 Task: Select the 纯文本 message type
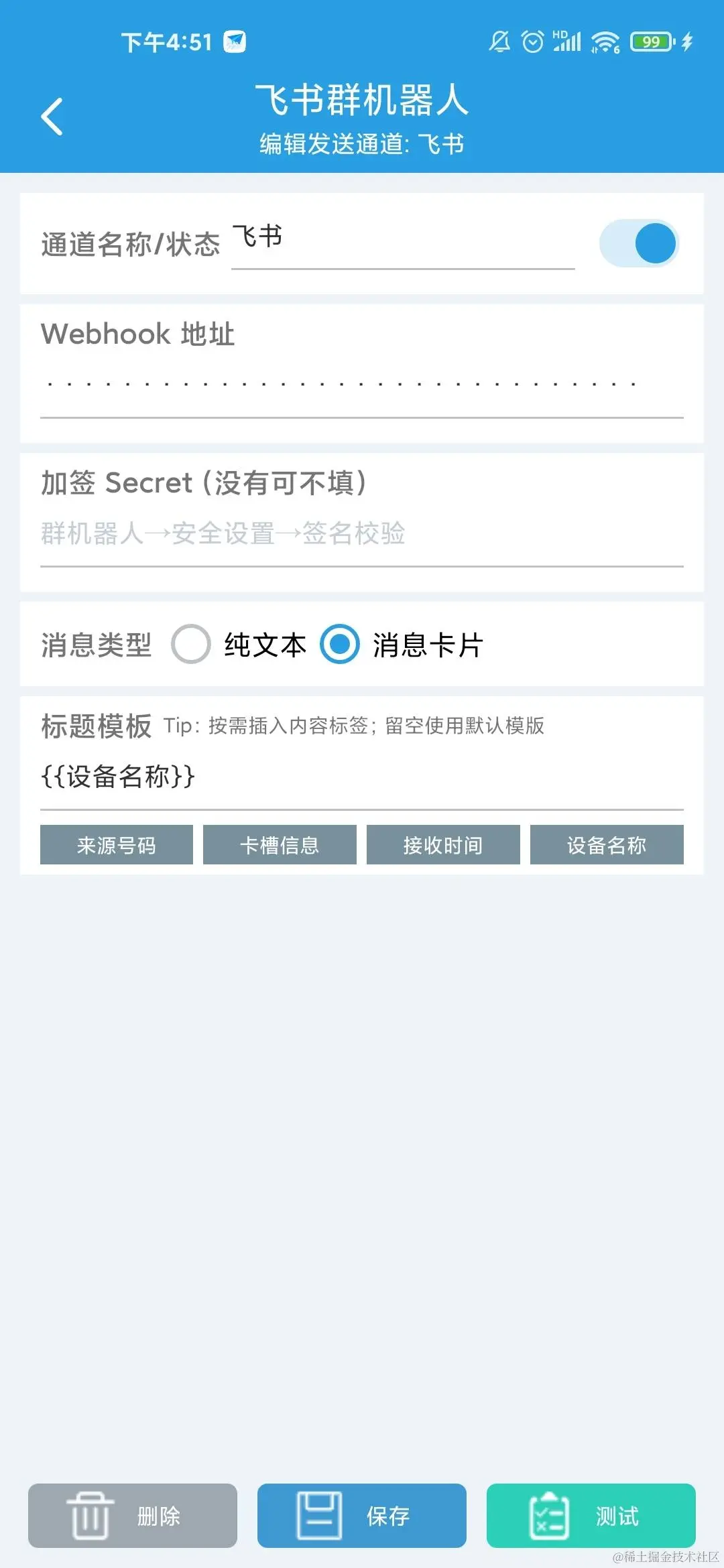click(191, 645)
